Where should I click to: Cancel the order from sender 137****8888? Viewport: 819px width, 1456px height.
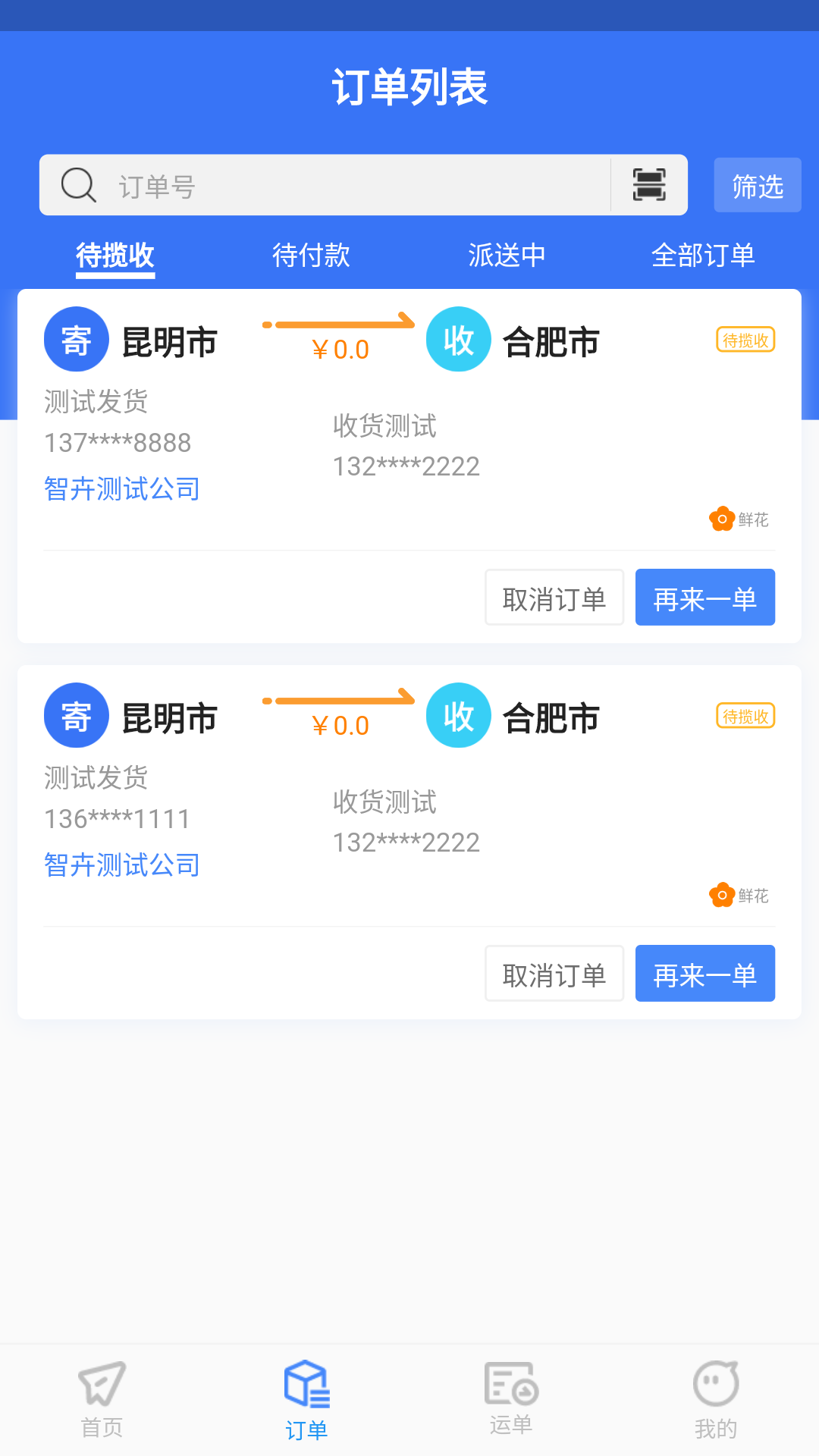(554, 598)
